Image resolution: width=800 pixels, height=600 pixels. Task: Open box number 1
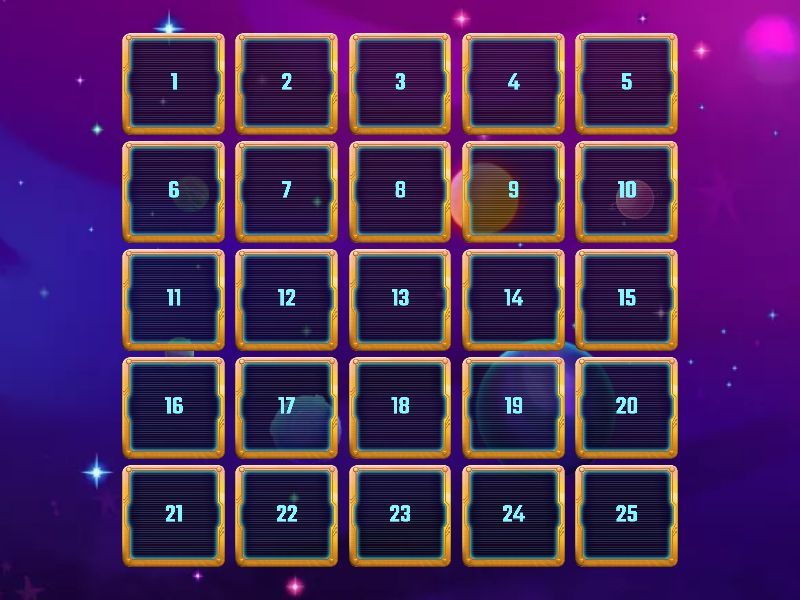173,83
